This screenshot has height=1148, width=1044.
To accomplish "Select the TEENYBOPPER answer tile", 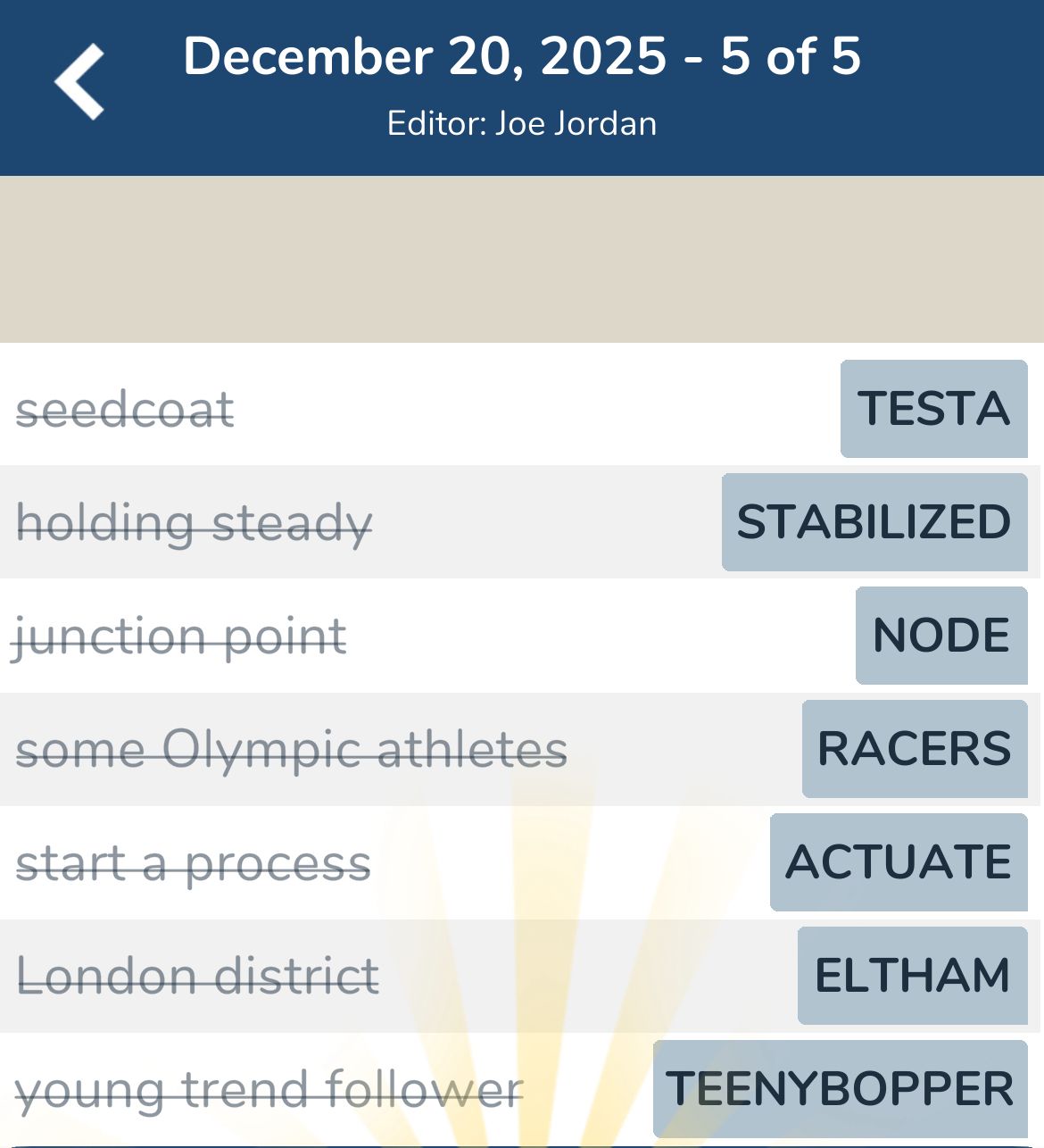I will point(839,1089).
